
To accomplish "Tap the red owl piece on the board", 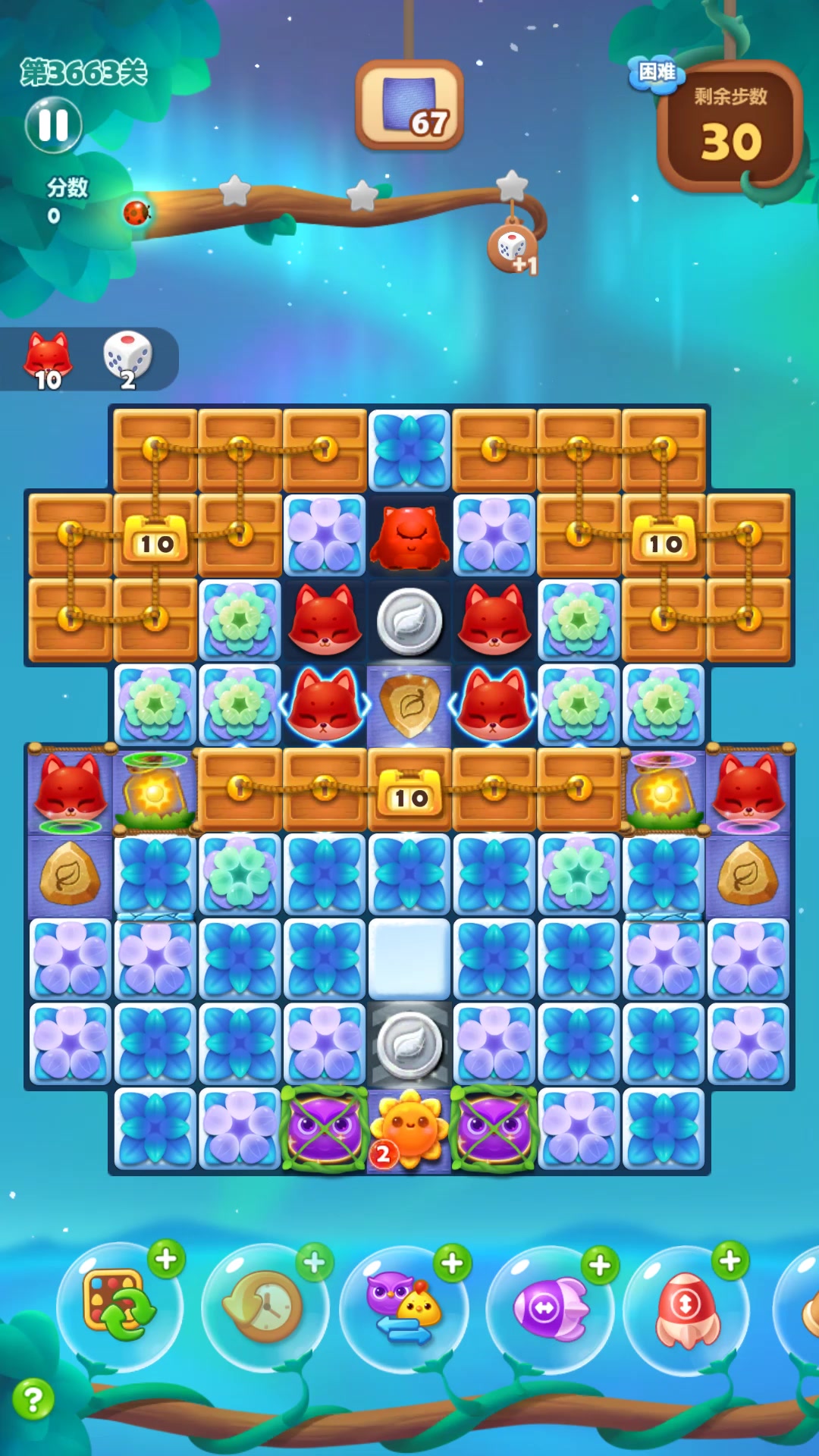I will [x=409, y=536].
